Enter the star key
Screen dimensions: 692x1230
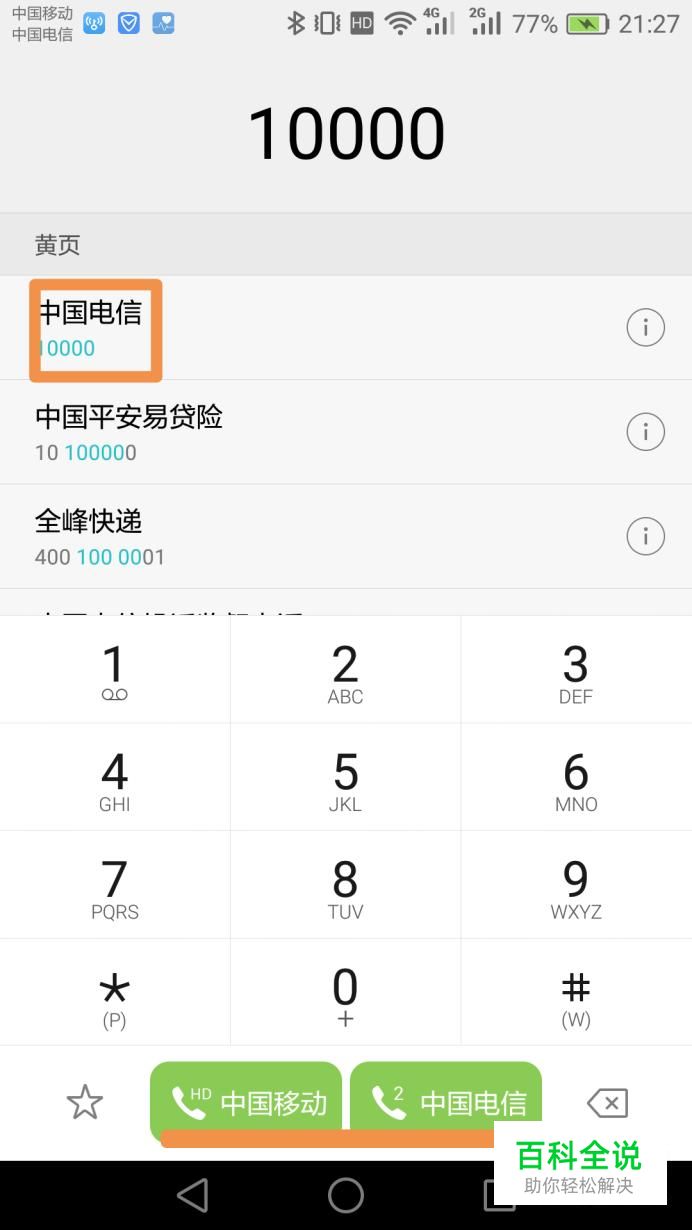[115, 995]
